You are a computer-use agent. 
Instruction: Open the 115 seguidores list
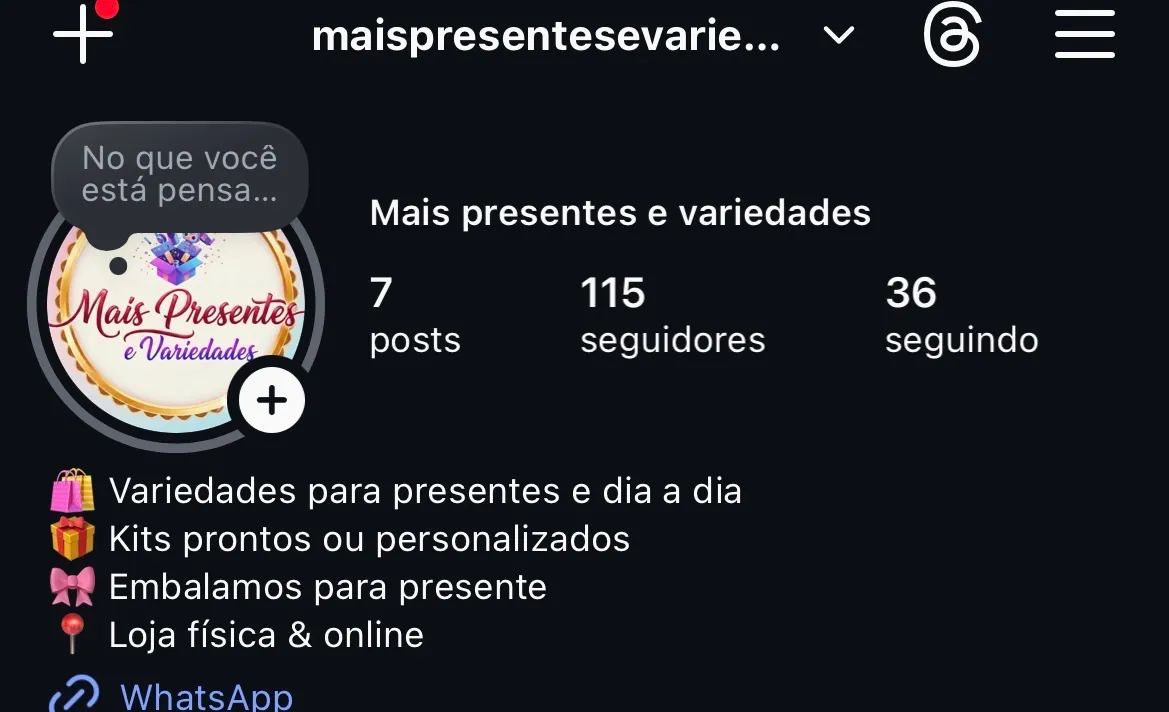point(672,315)
